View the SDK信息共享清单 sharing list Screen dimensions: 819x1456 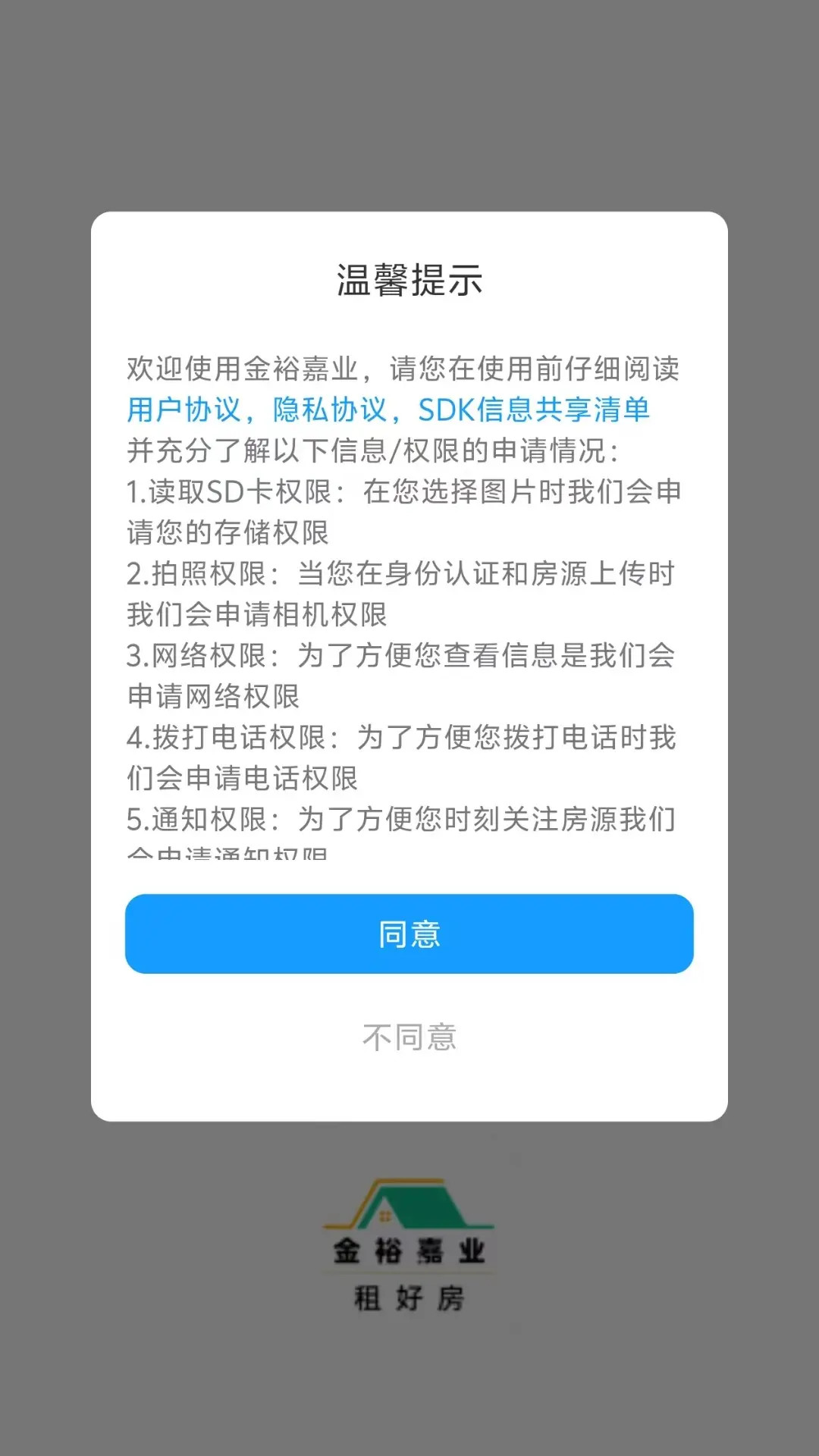535,410
